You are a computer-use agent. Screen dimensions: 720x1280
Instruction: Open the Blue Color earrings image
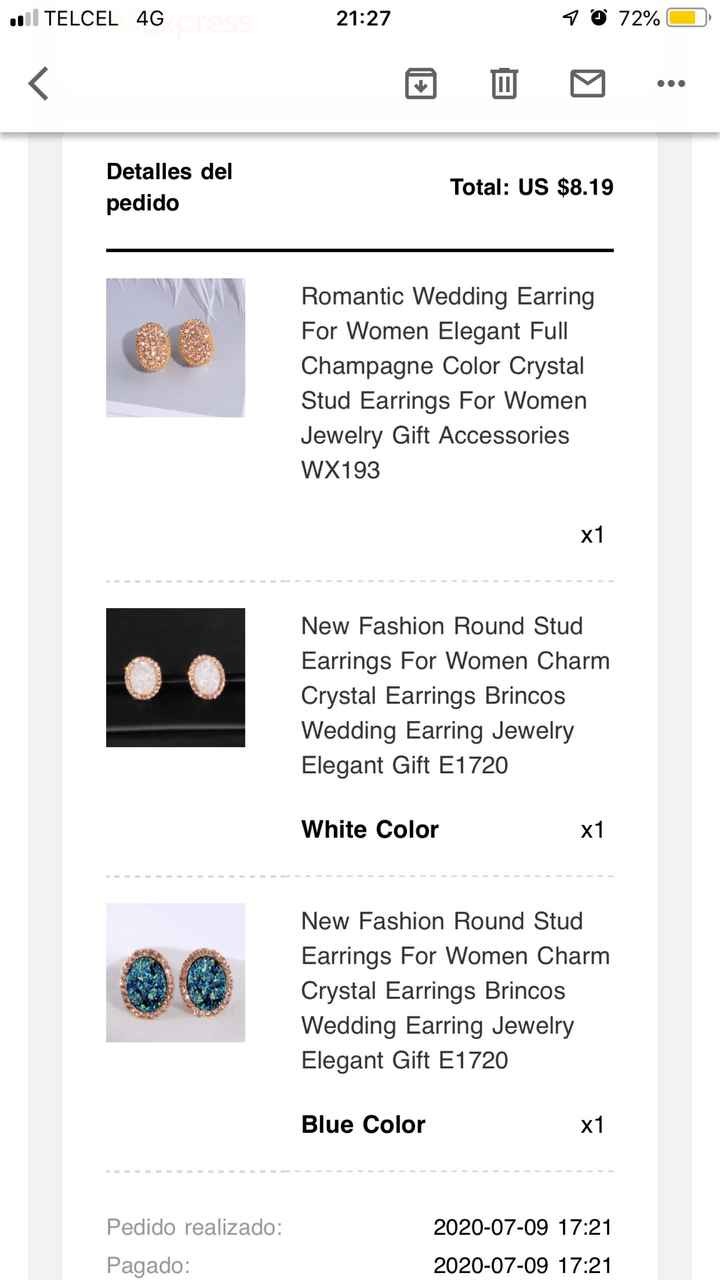176,973
